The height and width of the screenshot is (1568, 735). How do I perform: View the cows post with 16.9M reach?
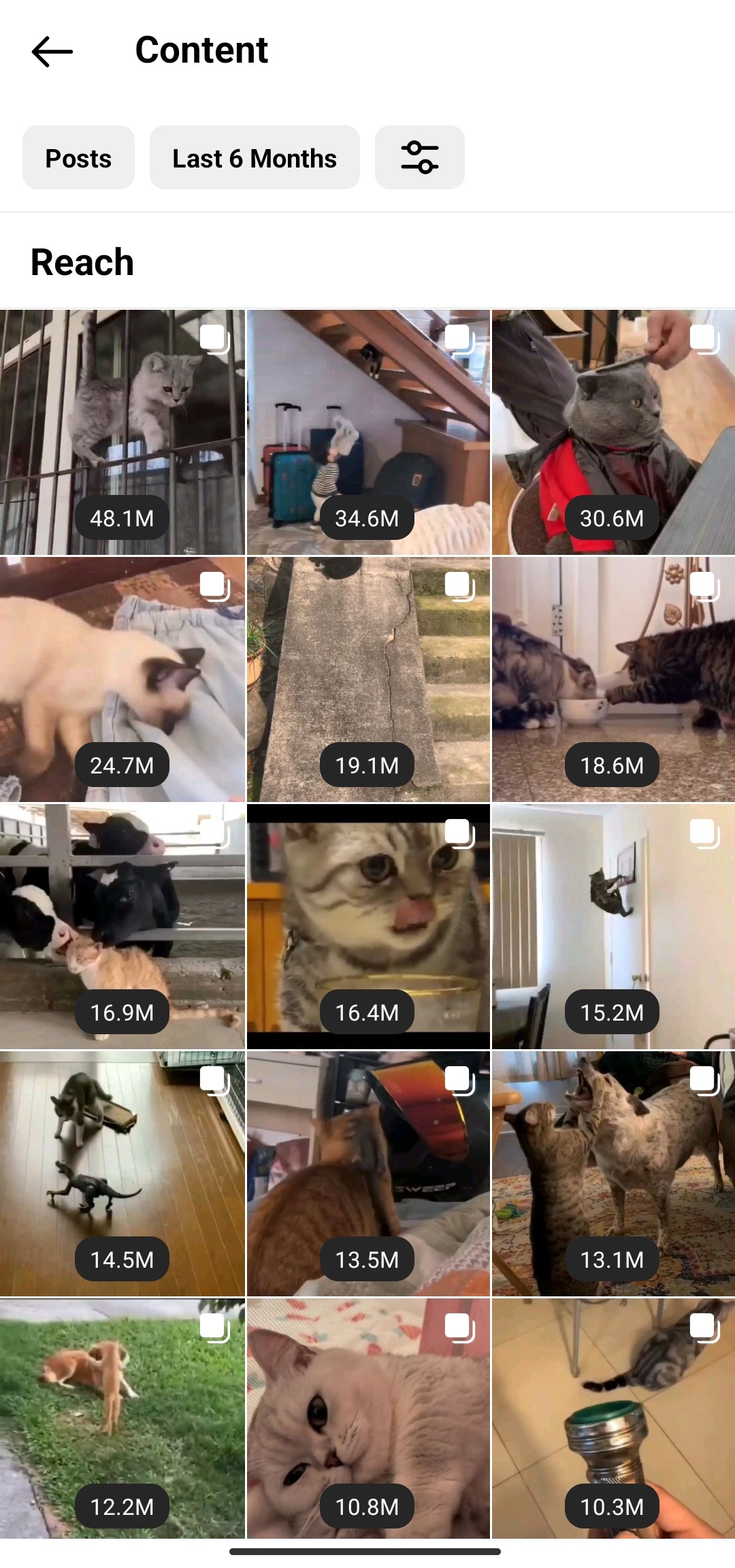[x=122, y=927]
